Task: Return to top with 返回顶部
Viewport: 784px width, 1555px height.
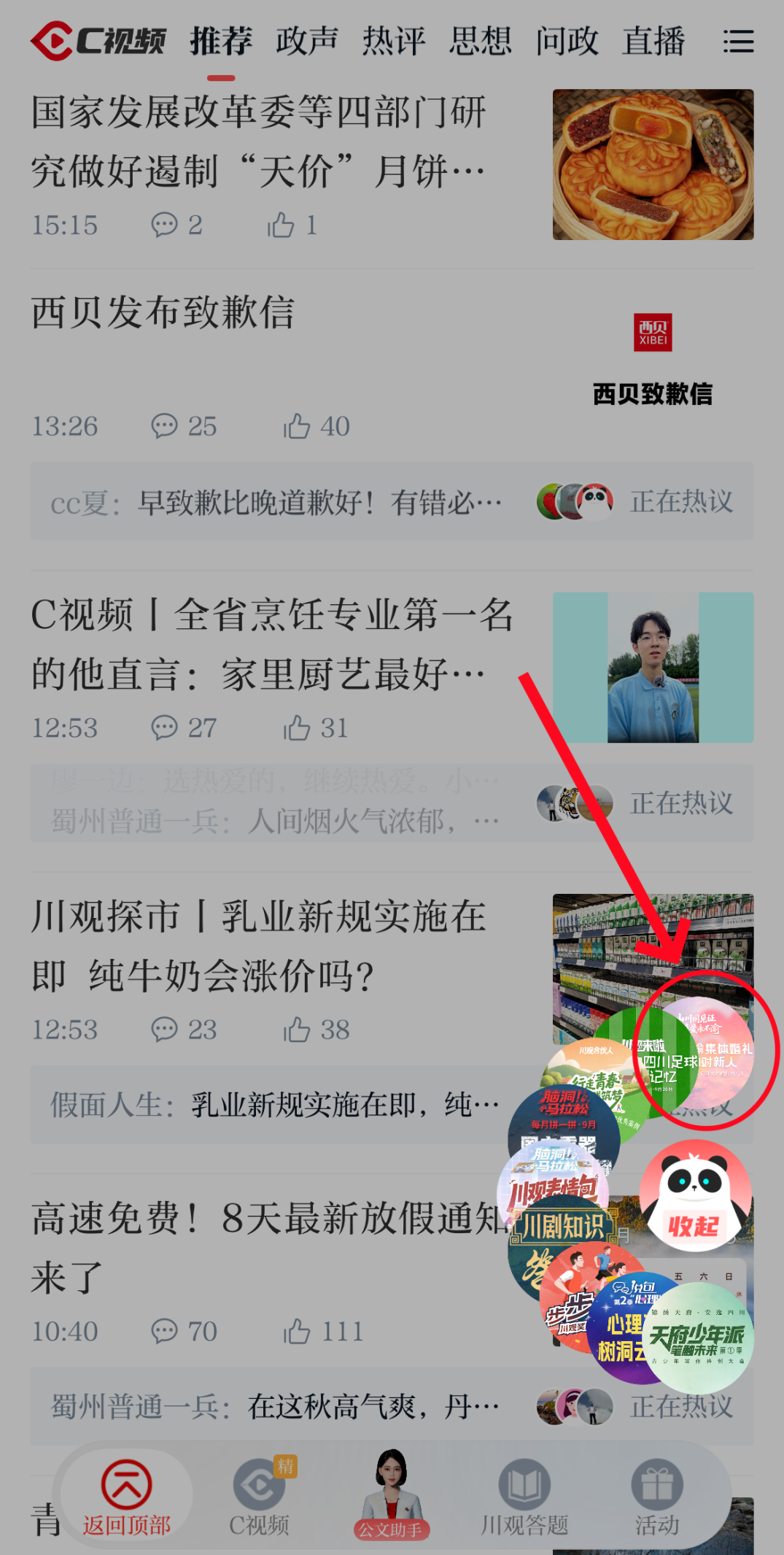Action: coord(127,1496)
